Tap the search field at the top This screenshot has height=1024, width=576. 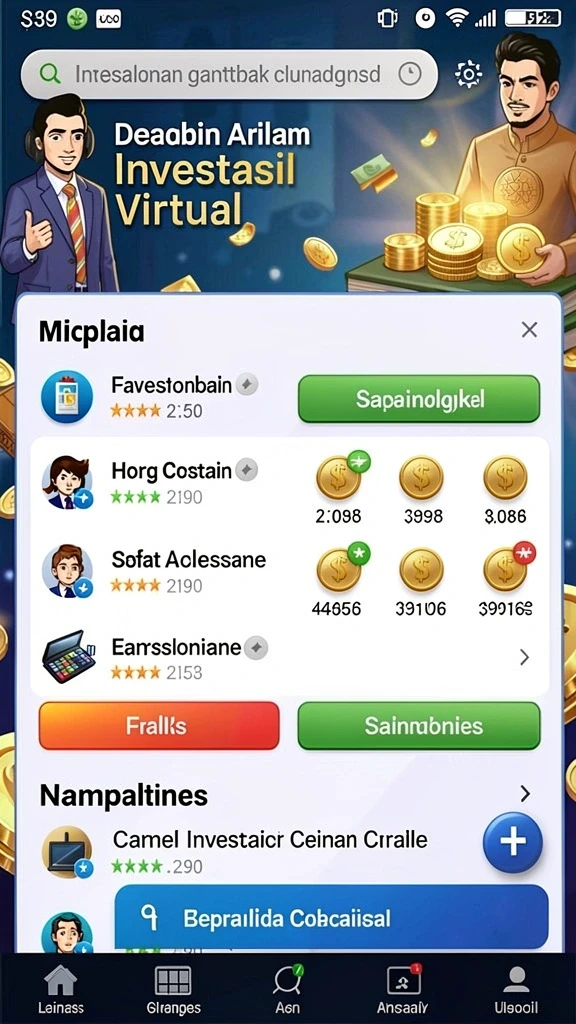tap(229, 74)
